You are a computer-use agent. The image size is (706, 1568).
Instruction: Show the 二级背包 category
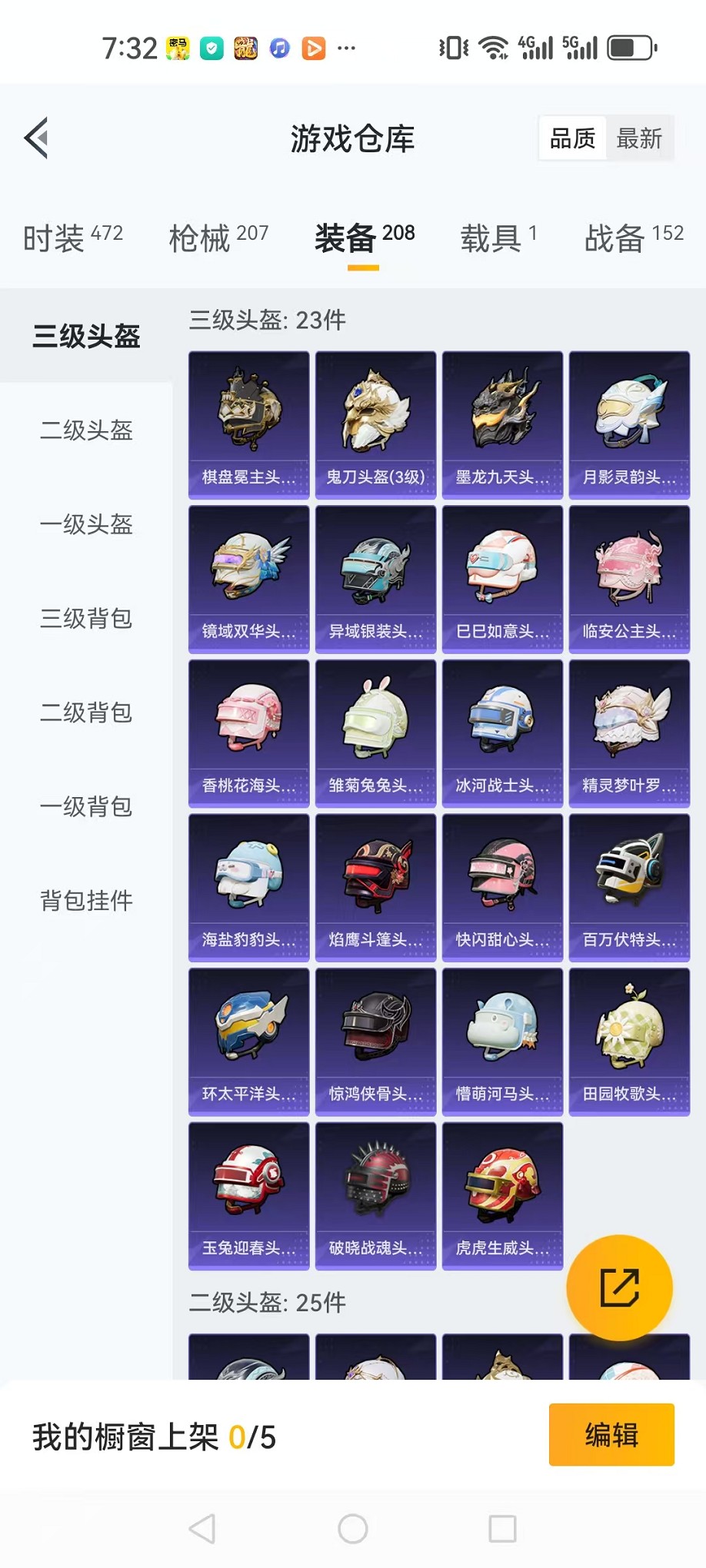86,713
